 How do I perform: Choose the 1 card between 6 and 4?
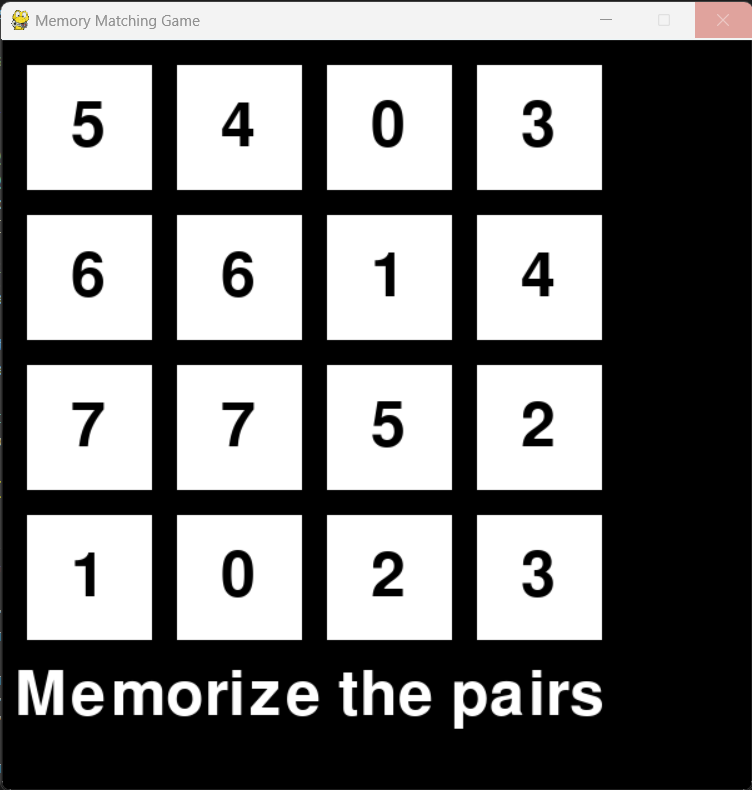389,277
